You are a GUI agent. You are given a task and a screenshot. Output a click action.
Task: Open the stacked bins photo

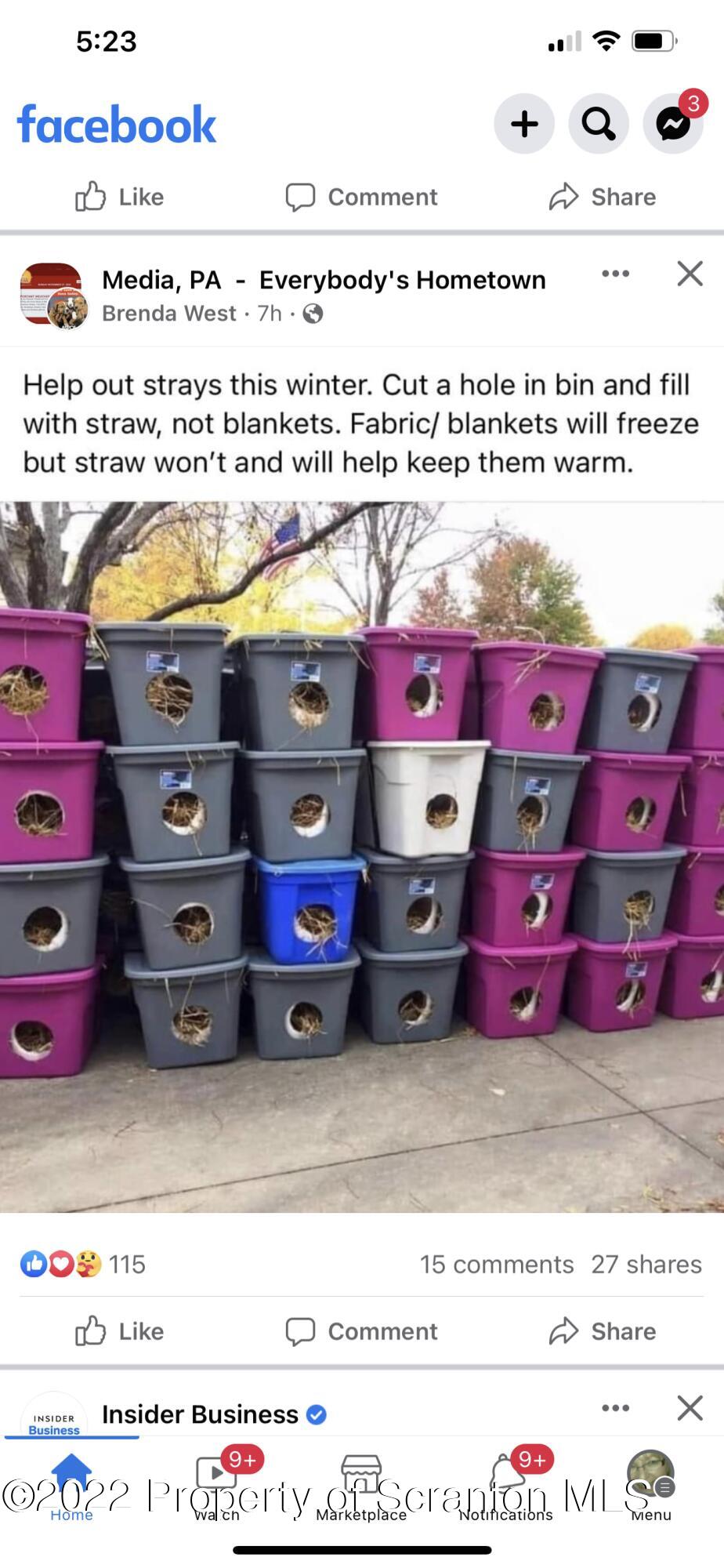362,856
